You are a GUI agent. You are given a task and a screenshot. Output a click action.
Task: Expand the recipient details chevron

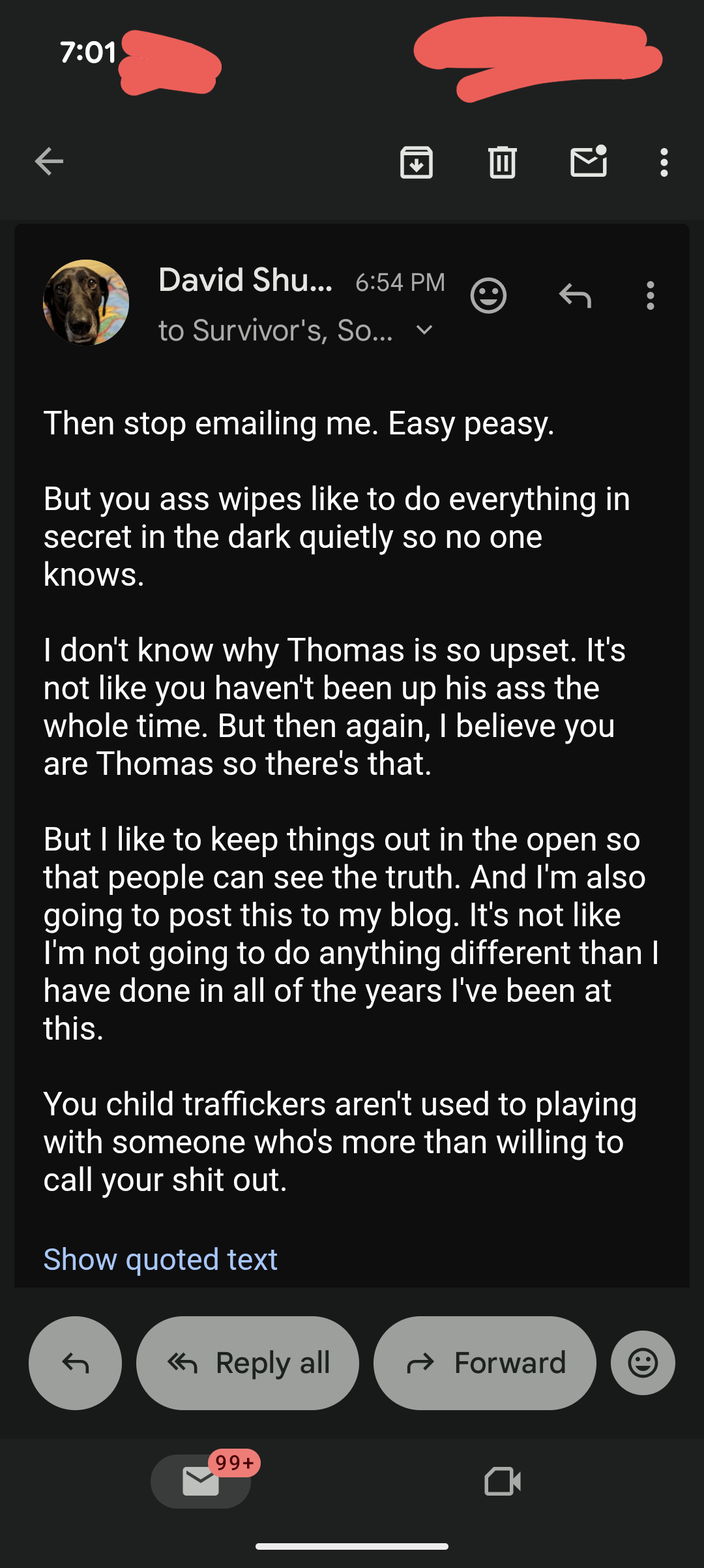(x=424, y=330)
